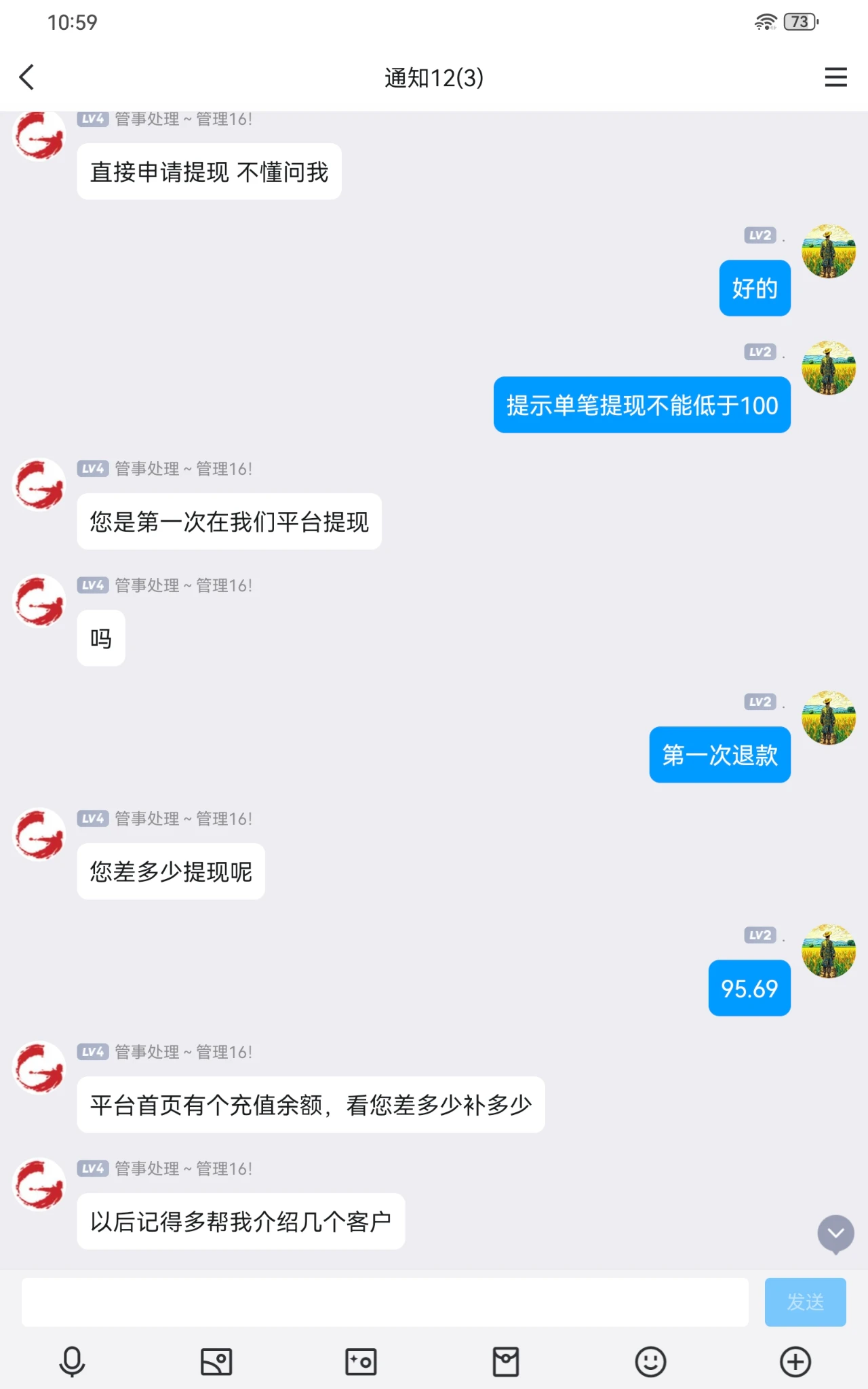
Task: Open my avatar next to 95.69
Action: [828, 951]
